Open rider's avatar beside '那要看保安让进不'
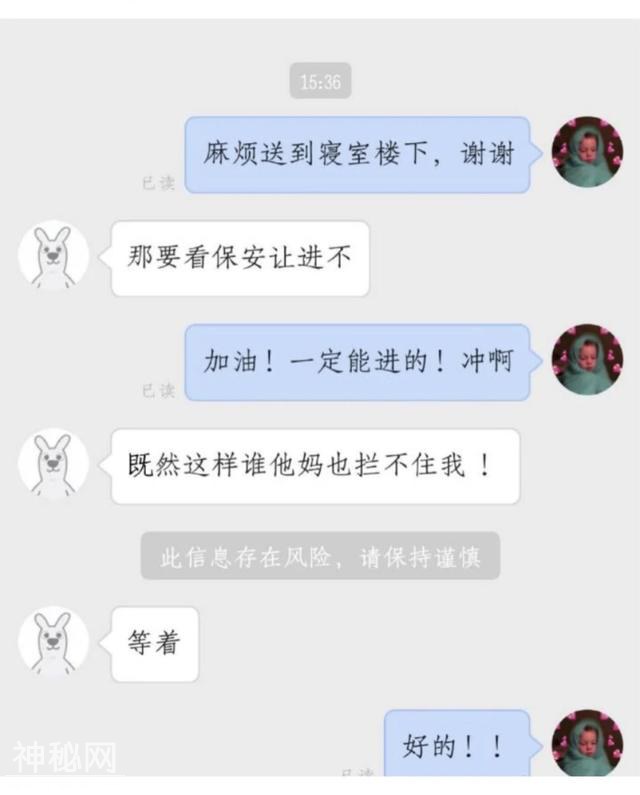This screenshot has height=795, width=640. pyautogui.click(x=53, y=257)
